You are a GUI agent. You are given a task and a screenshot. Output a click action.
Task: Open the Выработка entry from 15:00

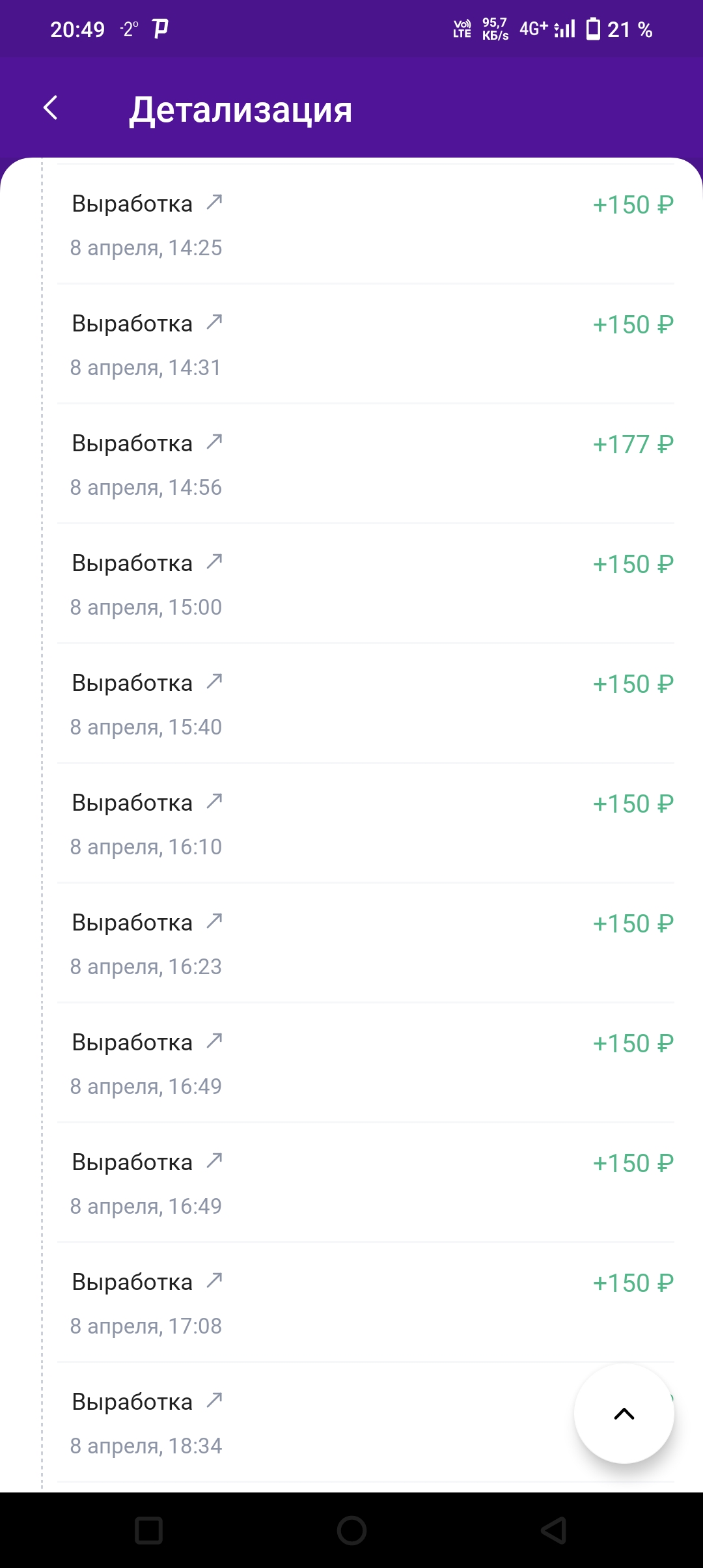pyautogui.click(x=365, y=583)
